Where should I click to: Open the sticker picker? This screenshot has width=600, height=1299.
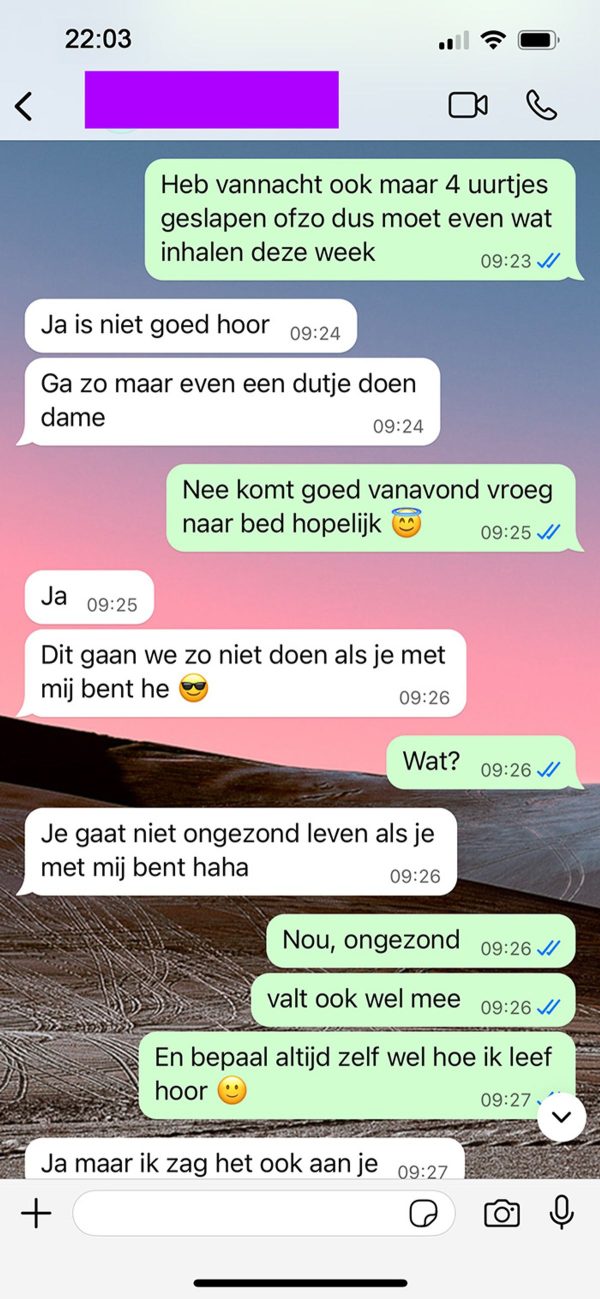(x=424, y=1214)
